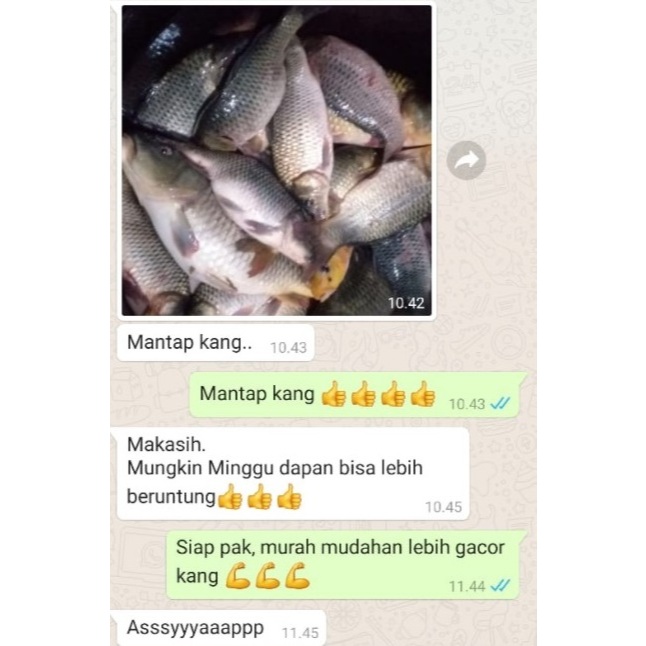
Task: Open the fish photo sent at 10.42
Action: point(276,161)
